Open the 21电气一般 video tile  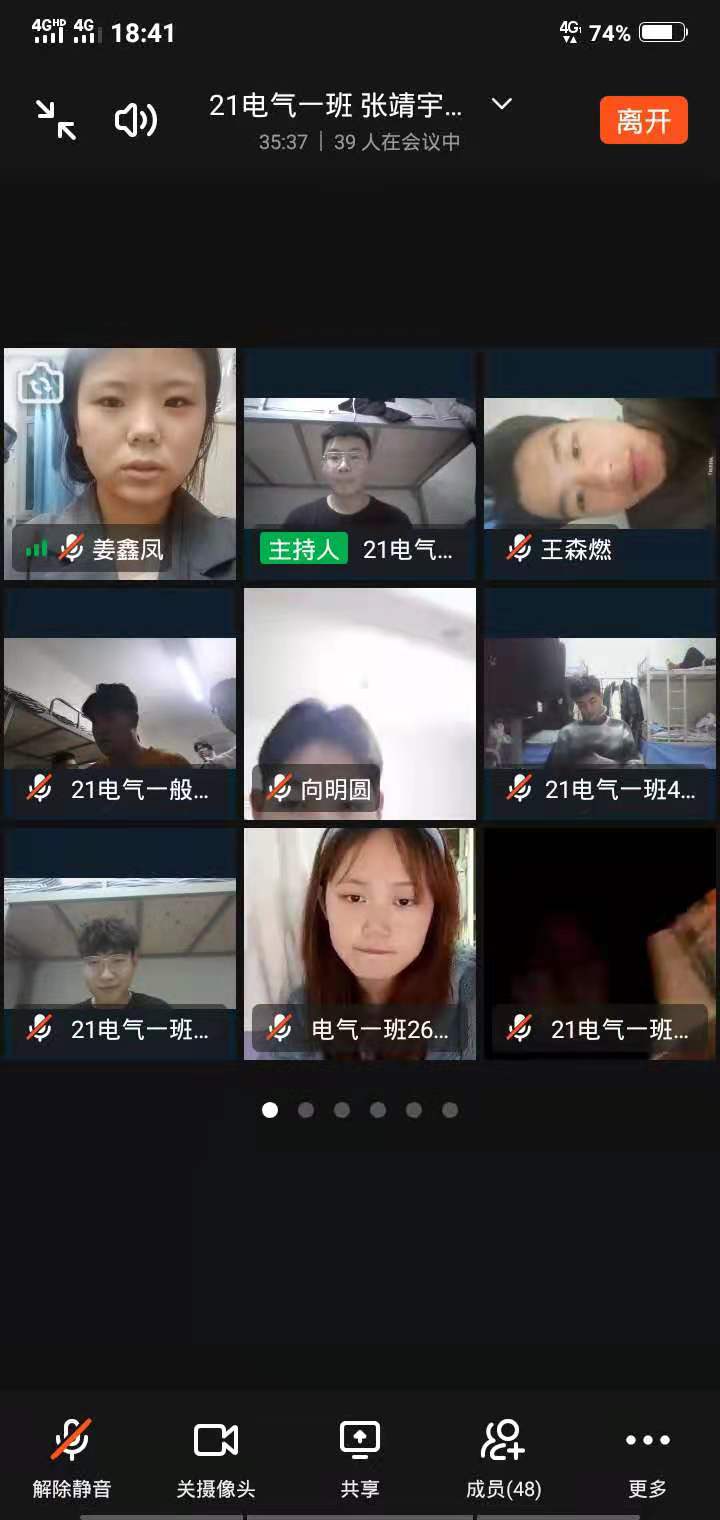[120, 704]
